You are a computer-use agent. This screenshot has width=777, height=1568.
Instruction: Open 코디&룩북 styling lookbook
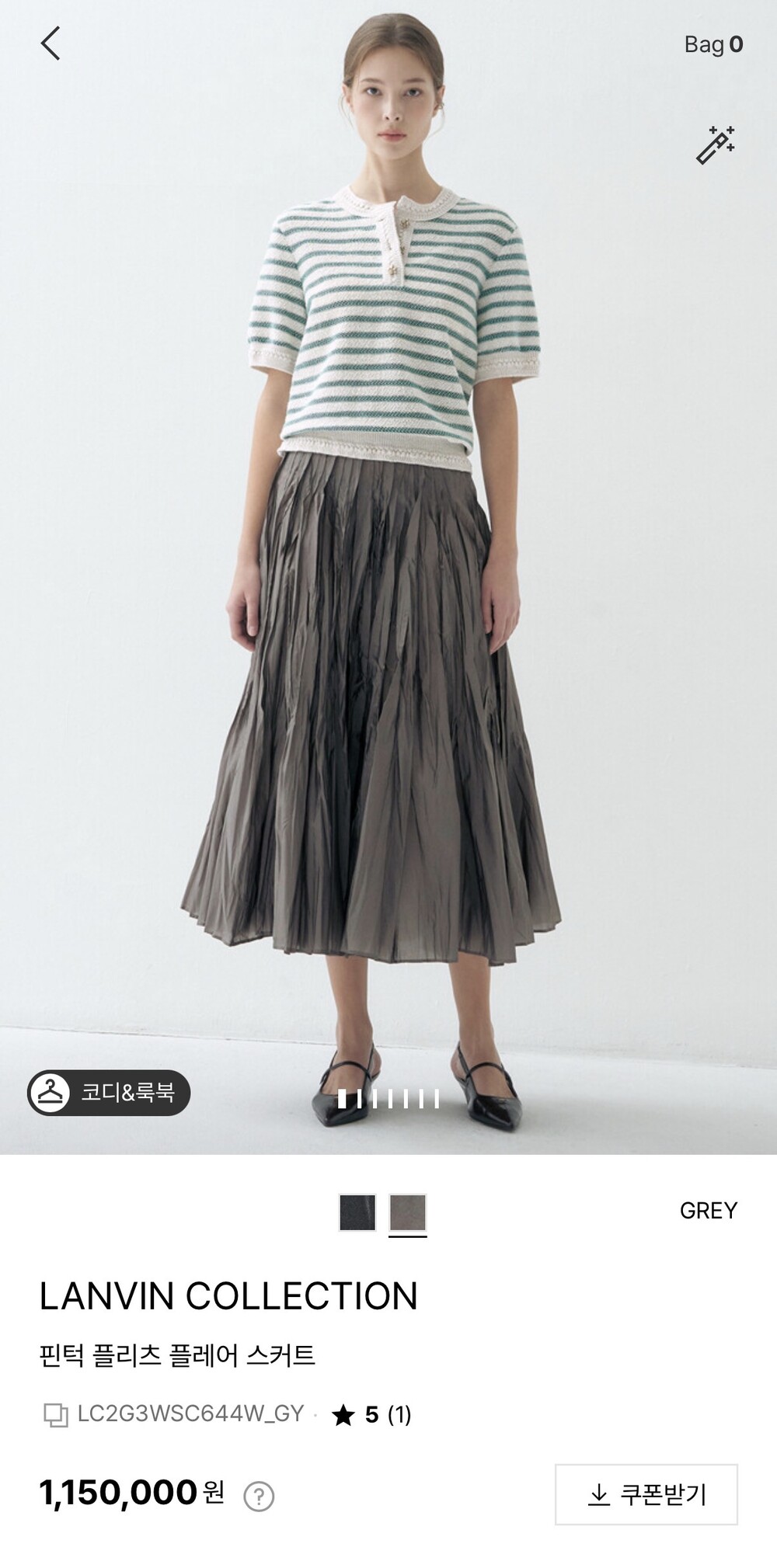click(x=109, y=1093)
